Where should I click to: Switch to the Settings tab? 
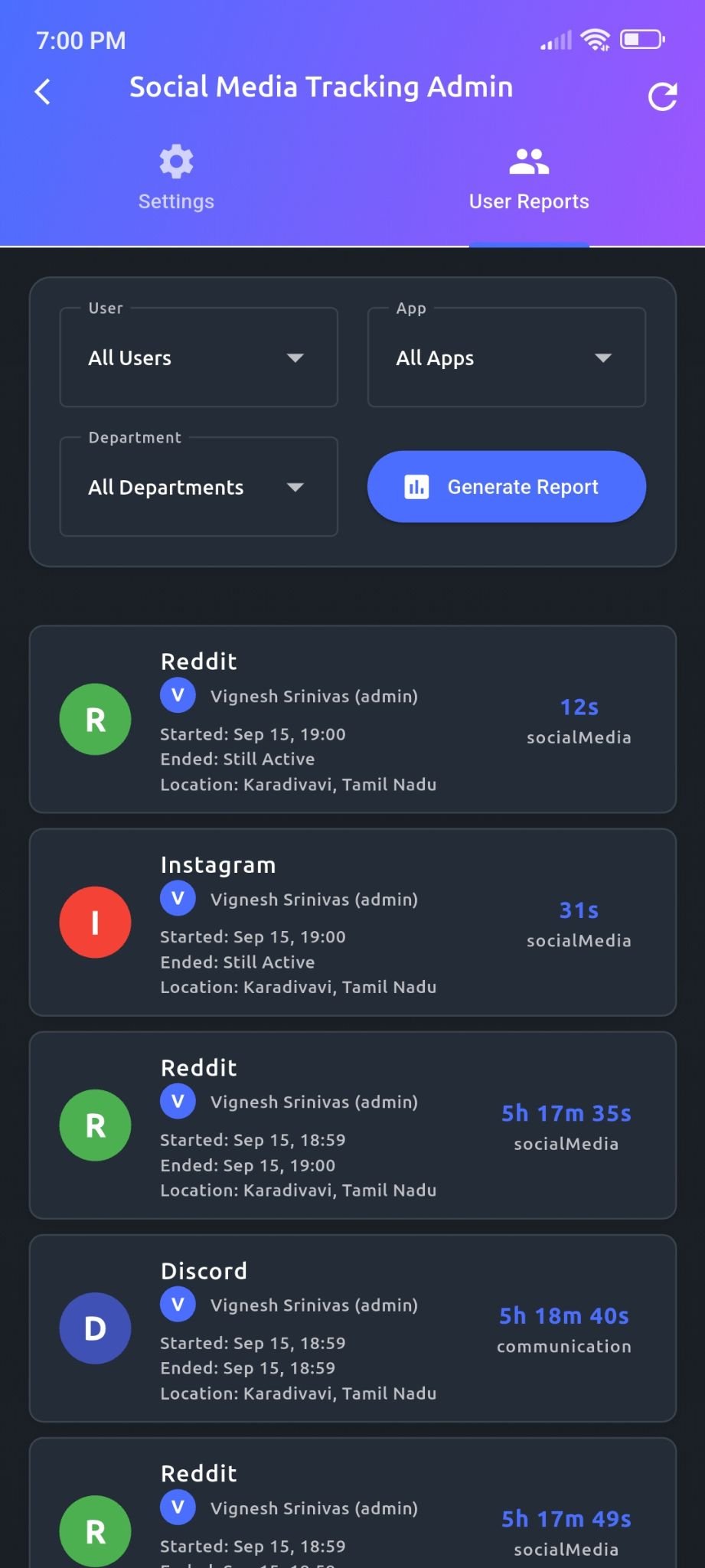click(176, 179)
